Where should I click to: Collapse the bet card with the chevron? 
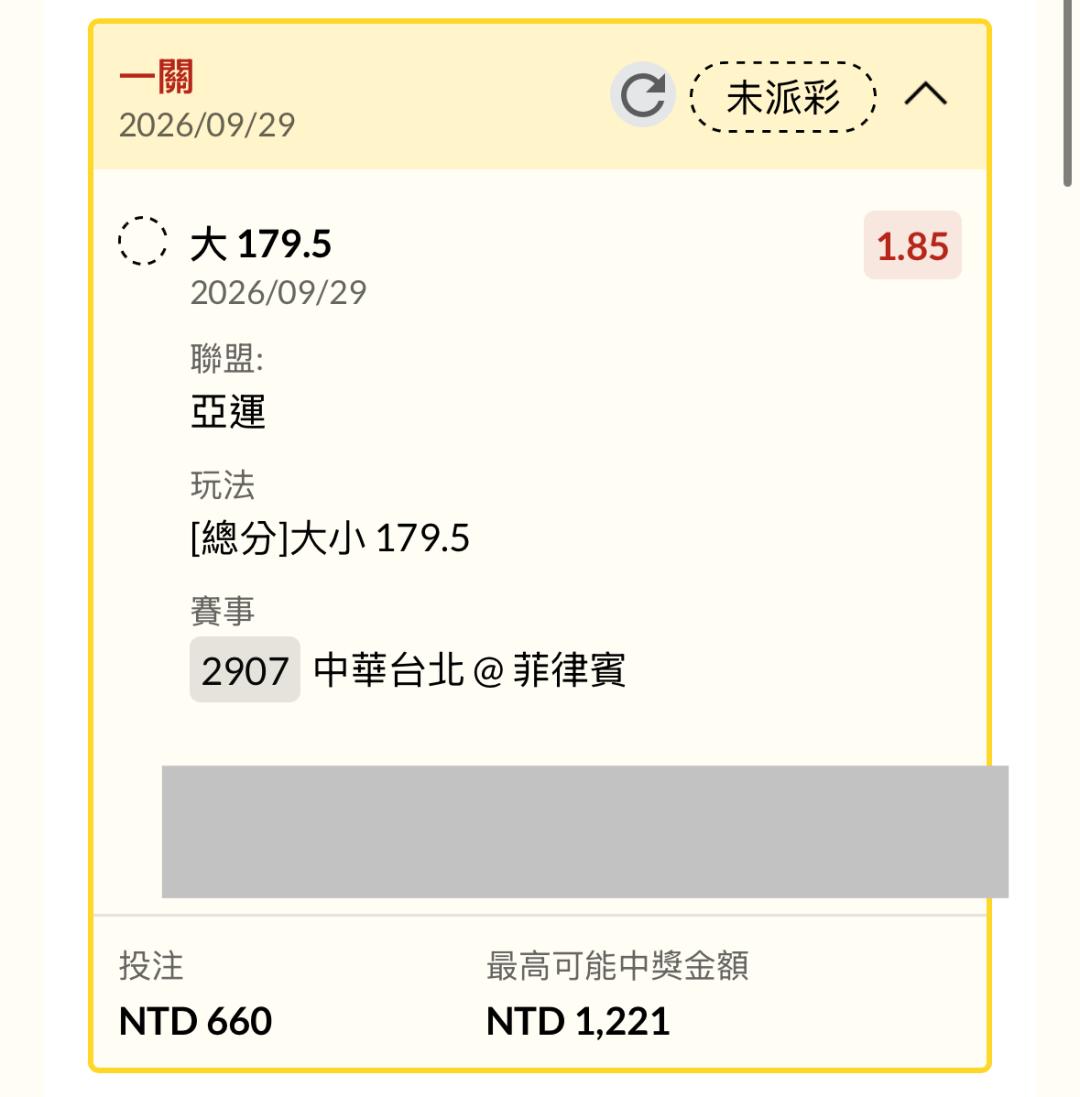925,94
